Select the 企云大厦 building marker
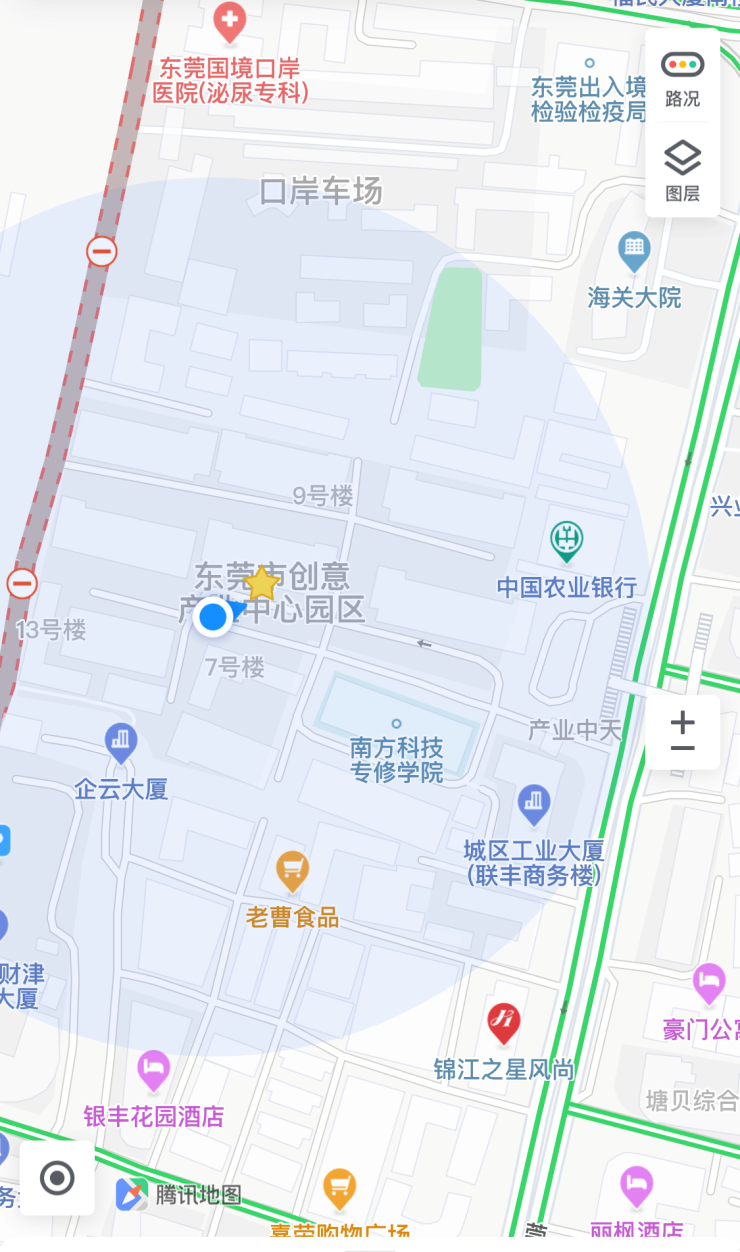The height and width of the screenshot is (1252, 740). tap(121, 744)
